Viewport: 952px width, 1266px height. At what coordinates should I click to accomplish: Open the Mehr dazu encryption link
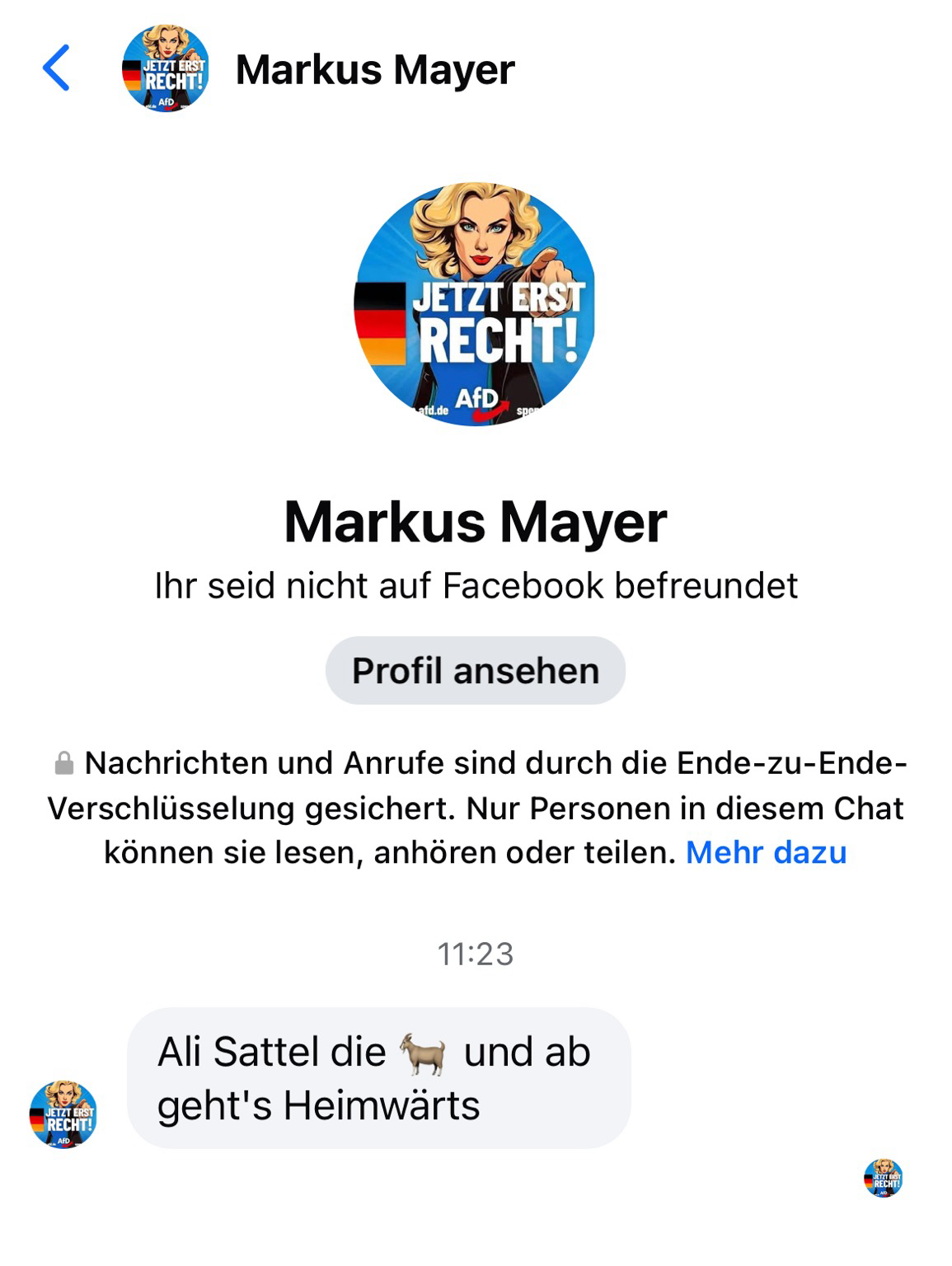click(766, 852)
